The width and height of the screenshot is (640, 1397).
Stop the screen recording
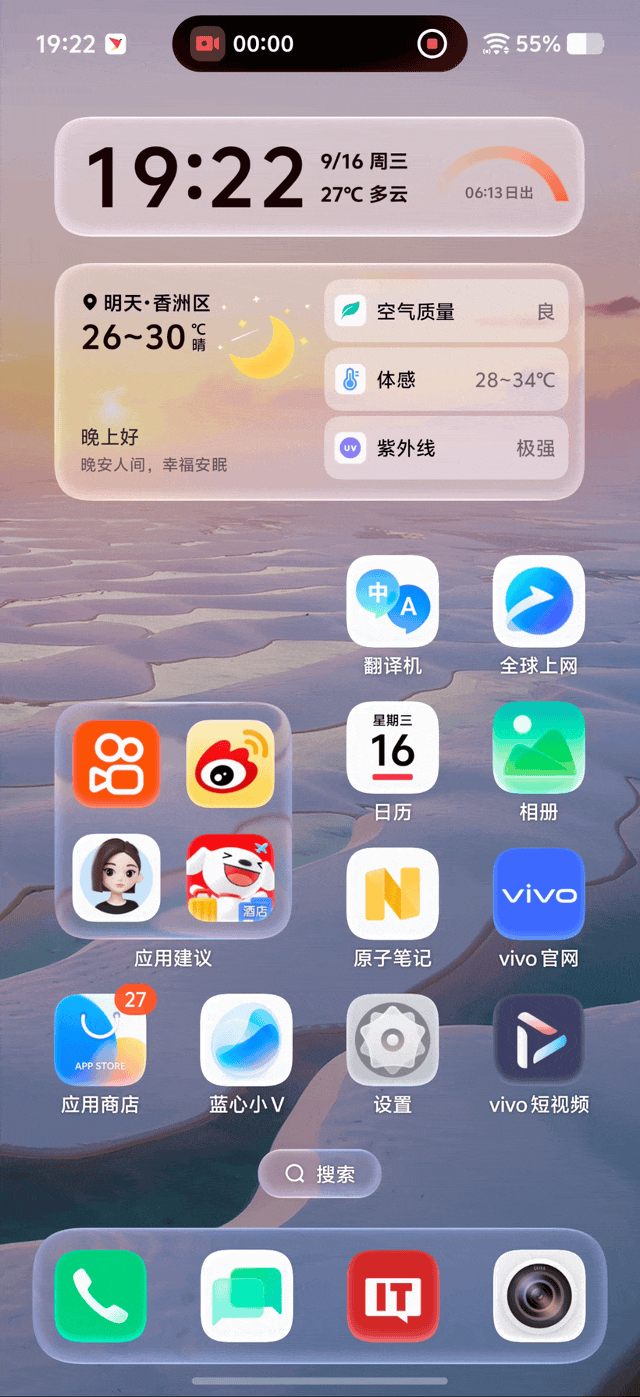coord(432,44)
